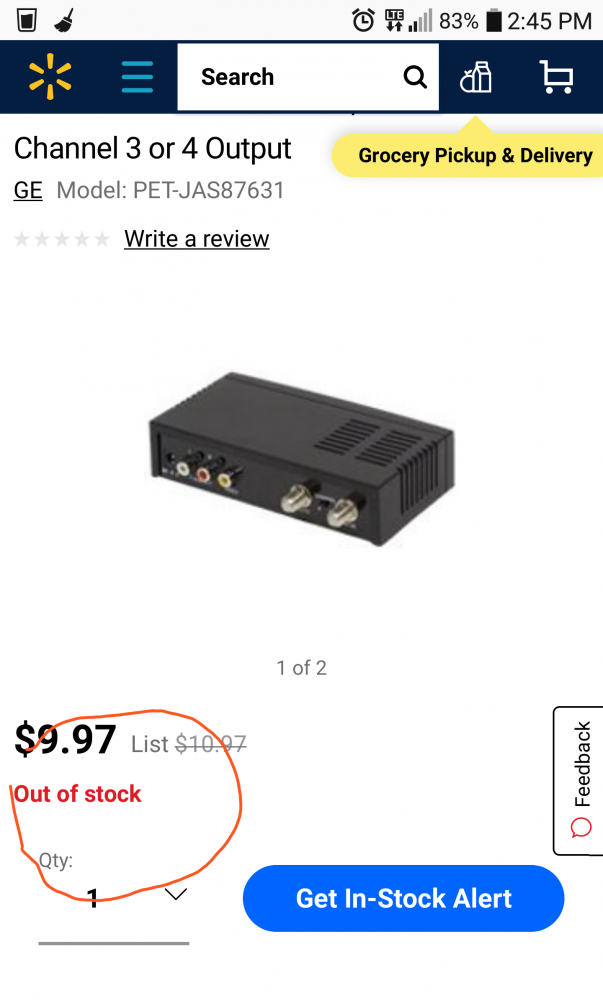Write a review for this product
The image size is (603, 1000).
tap(196, 239)
